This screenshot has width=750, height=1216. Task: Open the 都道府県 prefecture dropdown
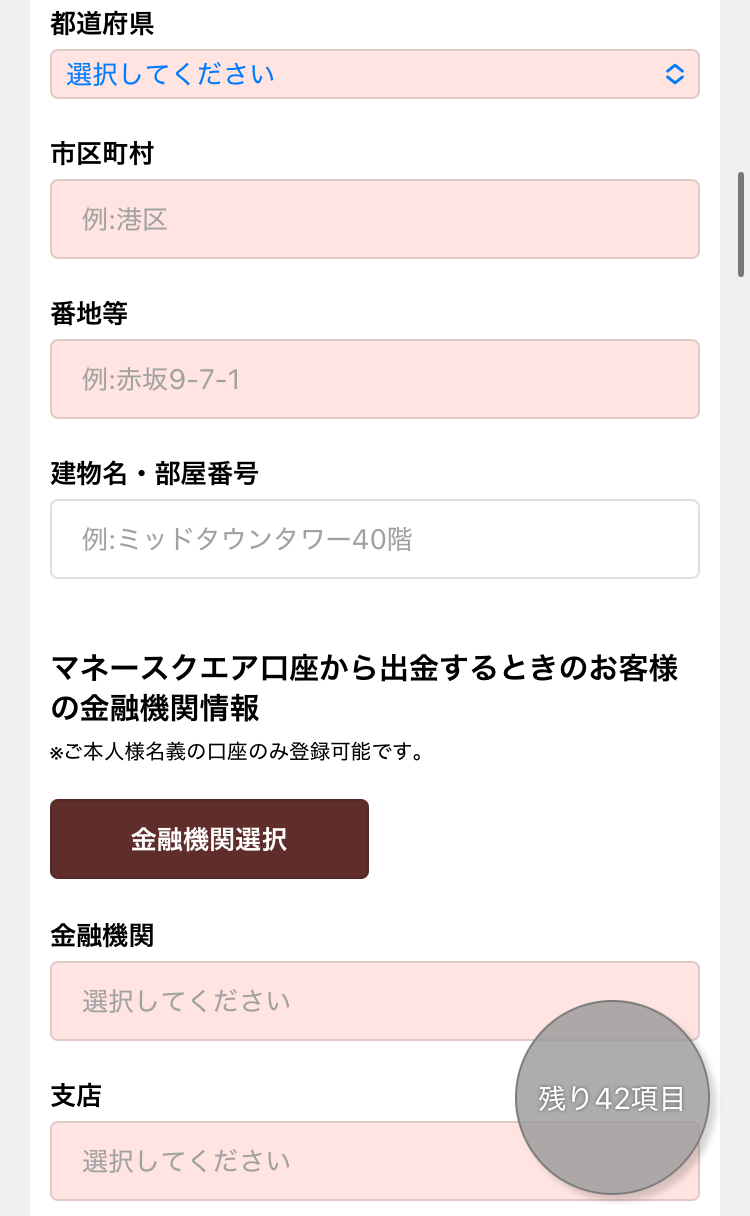(x=374, y=75)
